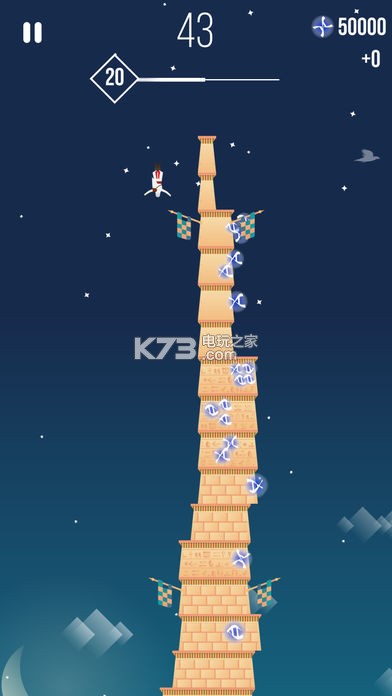Pause the game
The image size is (392, 696).
pos(32,33)
